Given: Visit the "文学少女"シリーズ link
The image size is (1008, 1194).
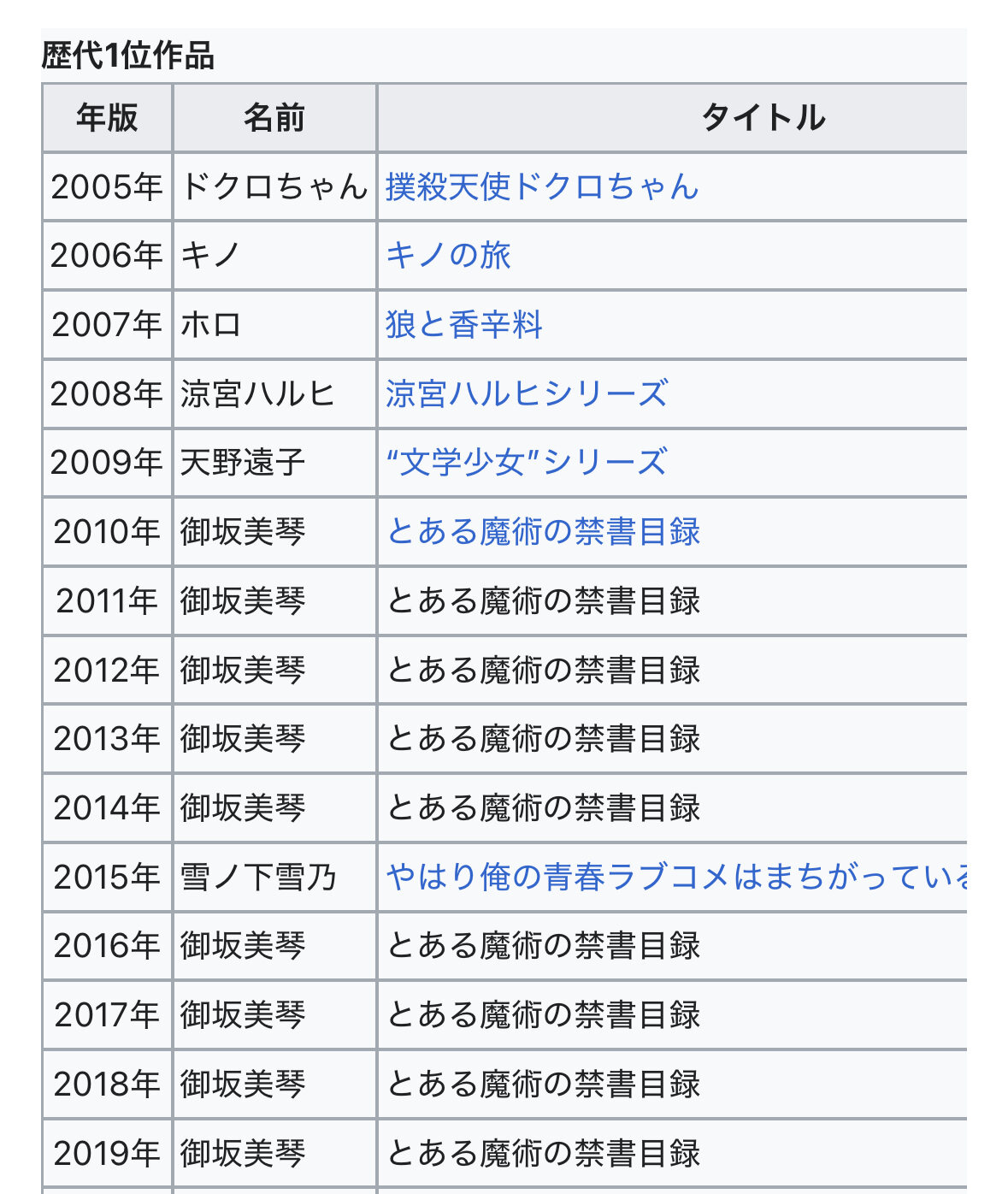Looking at the screenshot, I should pyautogui.click(x=527, y=463).
